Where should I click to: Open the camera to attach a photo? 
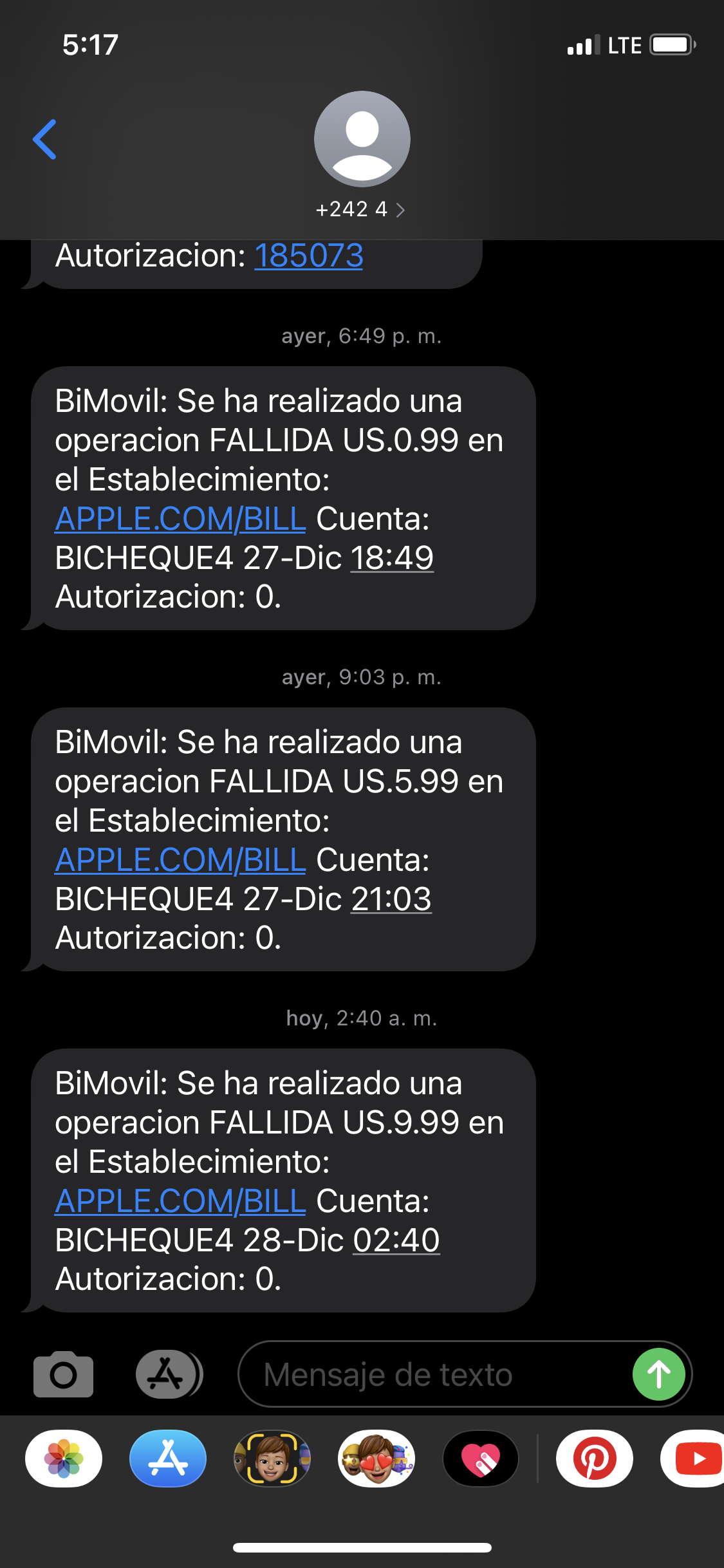click(63, 1374)
